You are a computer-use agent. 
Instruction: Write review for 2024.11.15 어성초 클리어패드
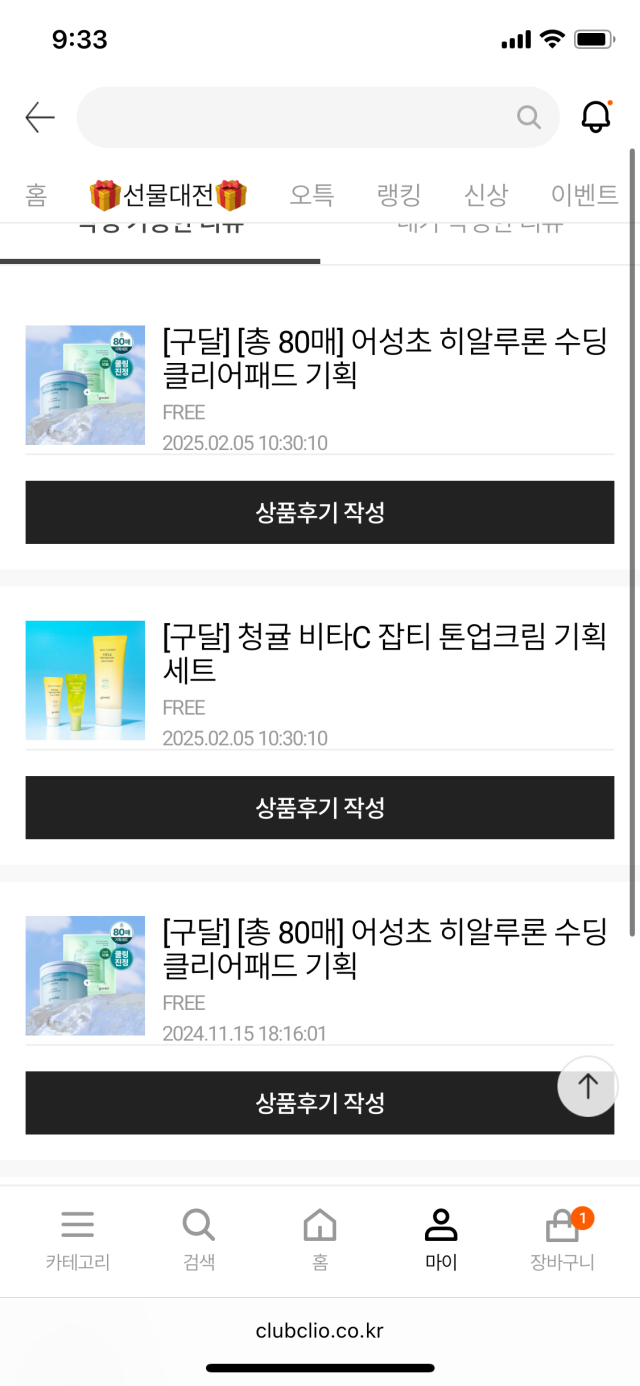pos(320,1102)
